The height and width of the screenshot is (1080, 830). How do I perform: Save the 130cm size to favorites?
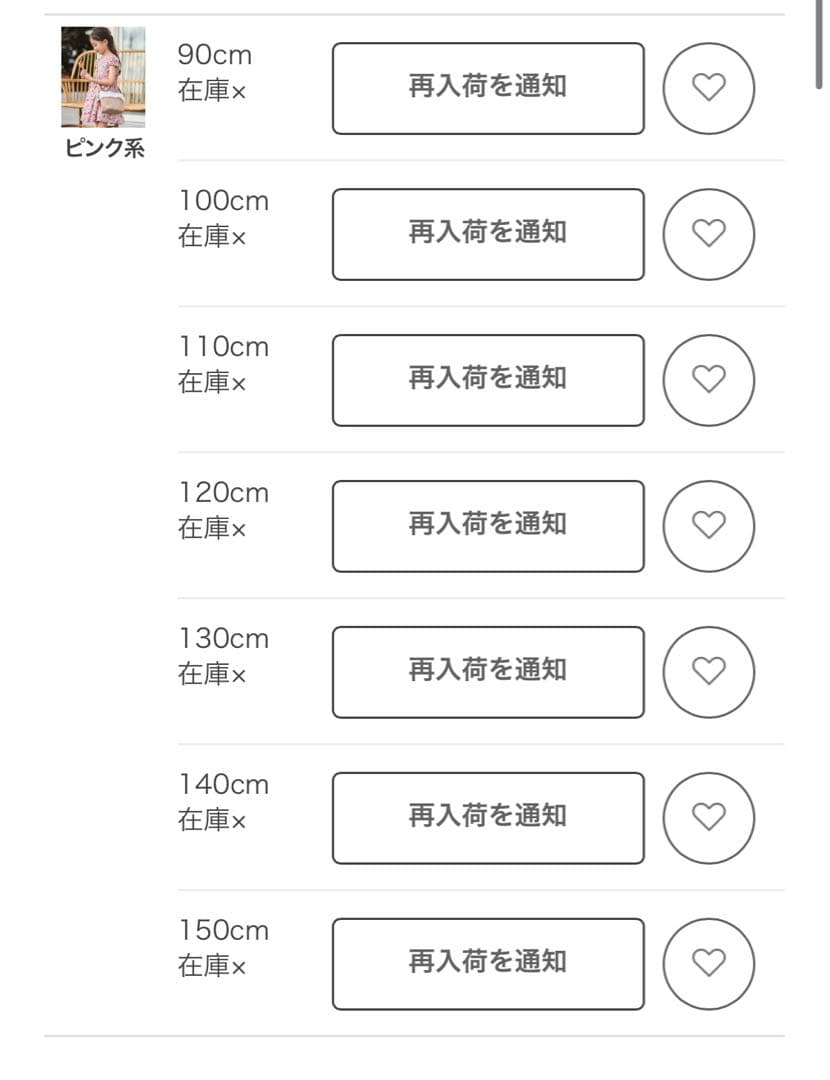tap(708, 672)
